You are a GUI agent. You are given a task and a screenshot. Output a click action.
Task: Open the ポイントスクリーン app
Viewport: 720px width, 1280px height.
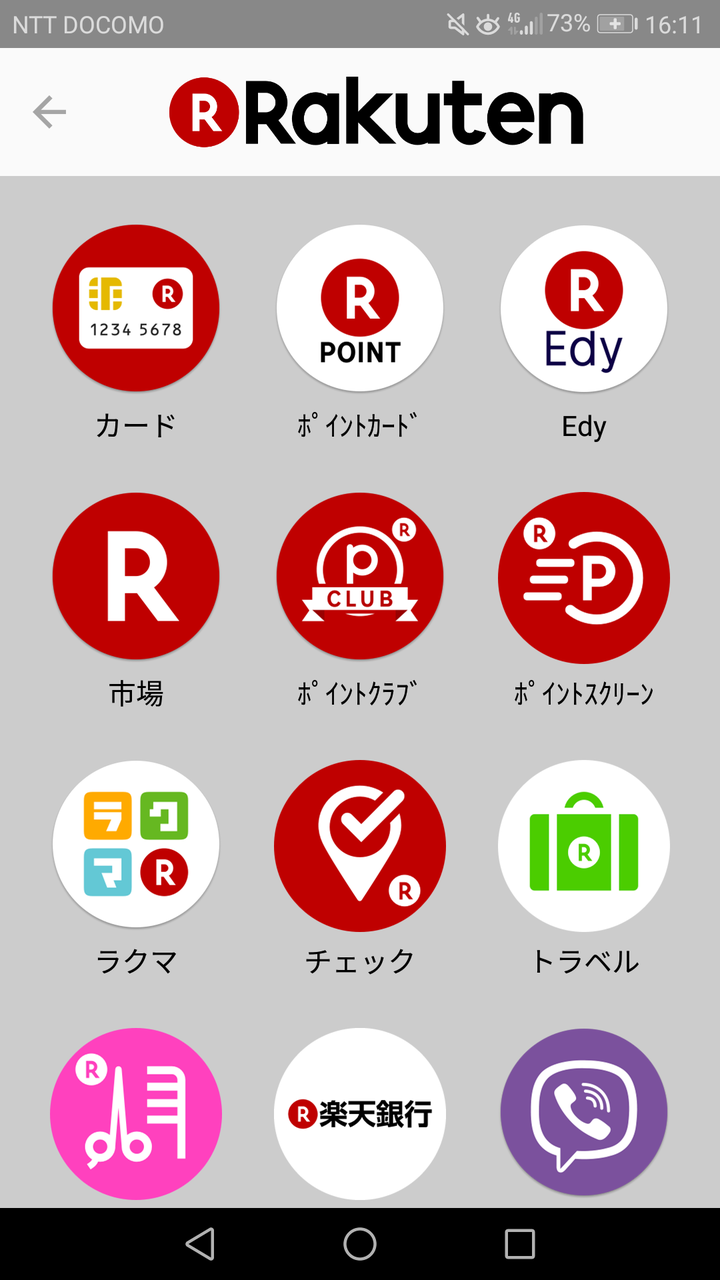point(584,576)
